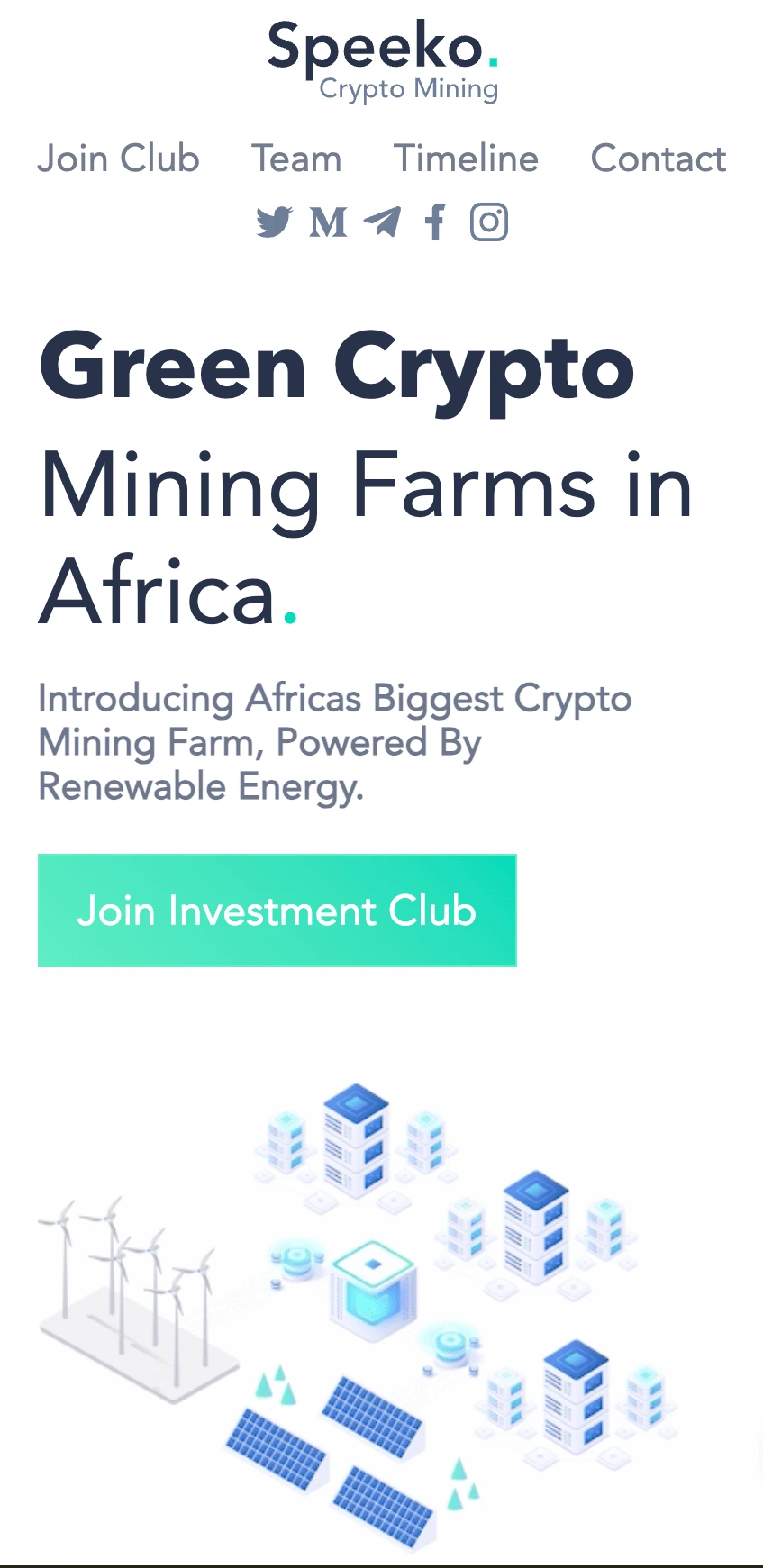
Task: Open the Medium blog icon
Action: (x=328, y=222)
